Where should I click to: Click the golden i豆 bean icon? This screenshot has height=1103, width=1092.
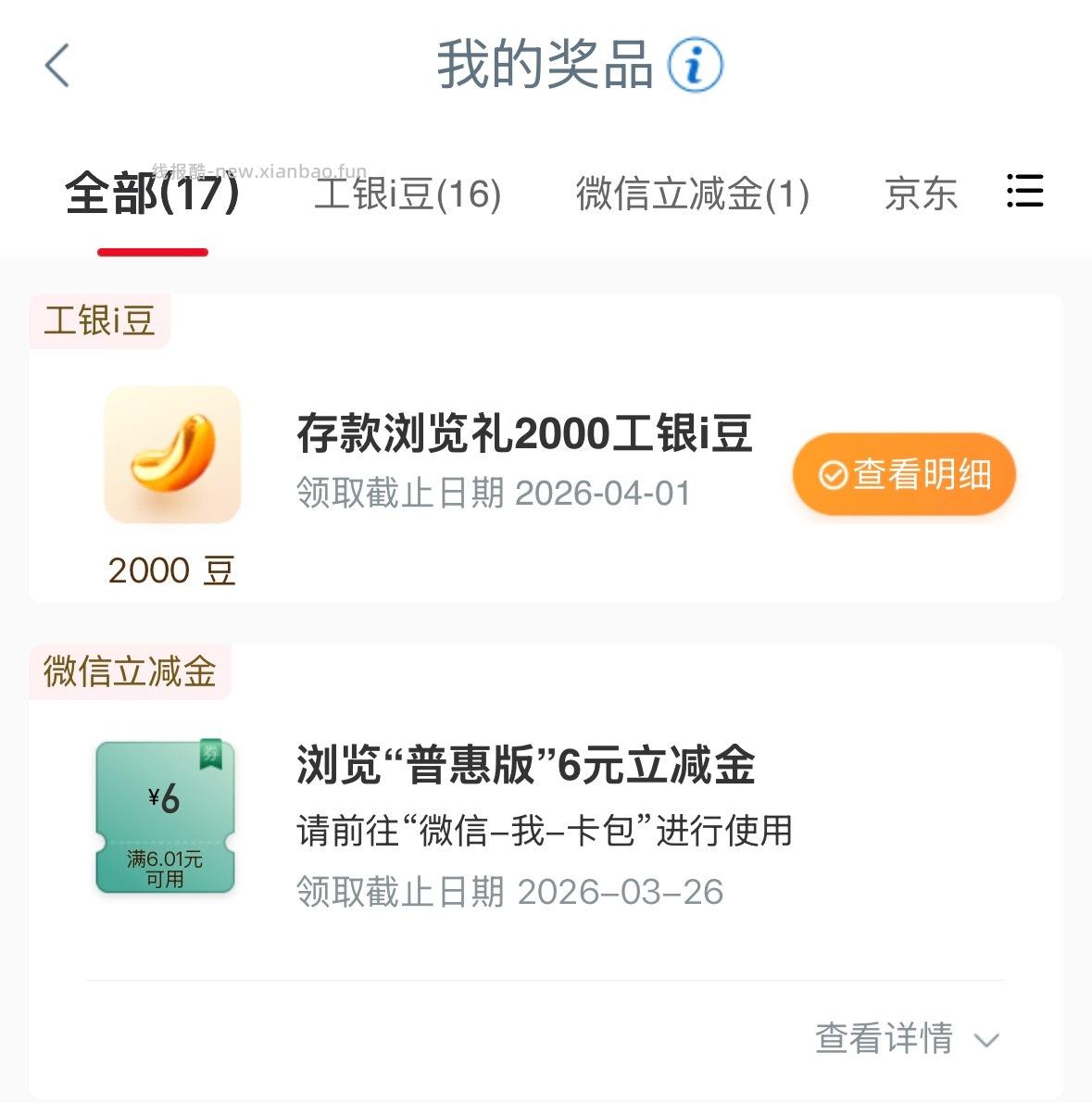tap(171, 455)
